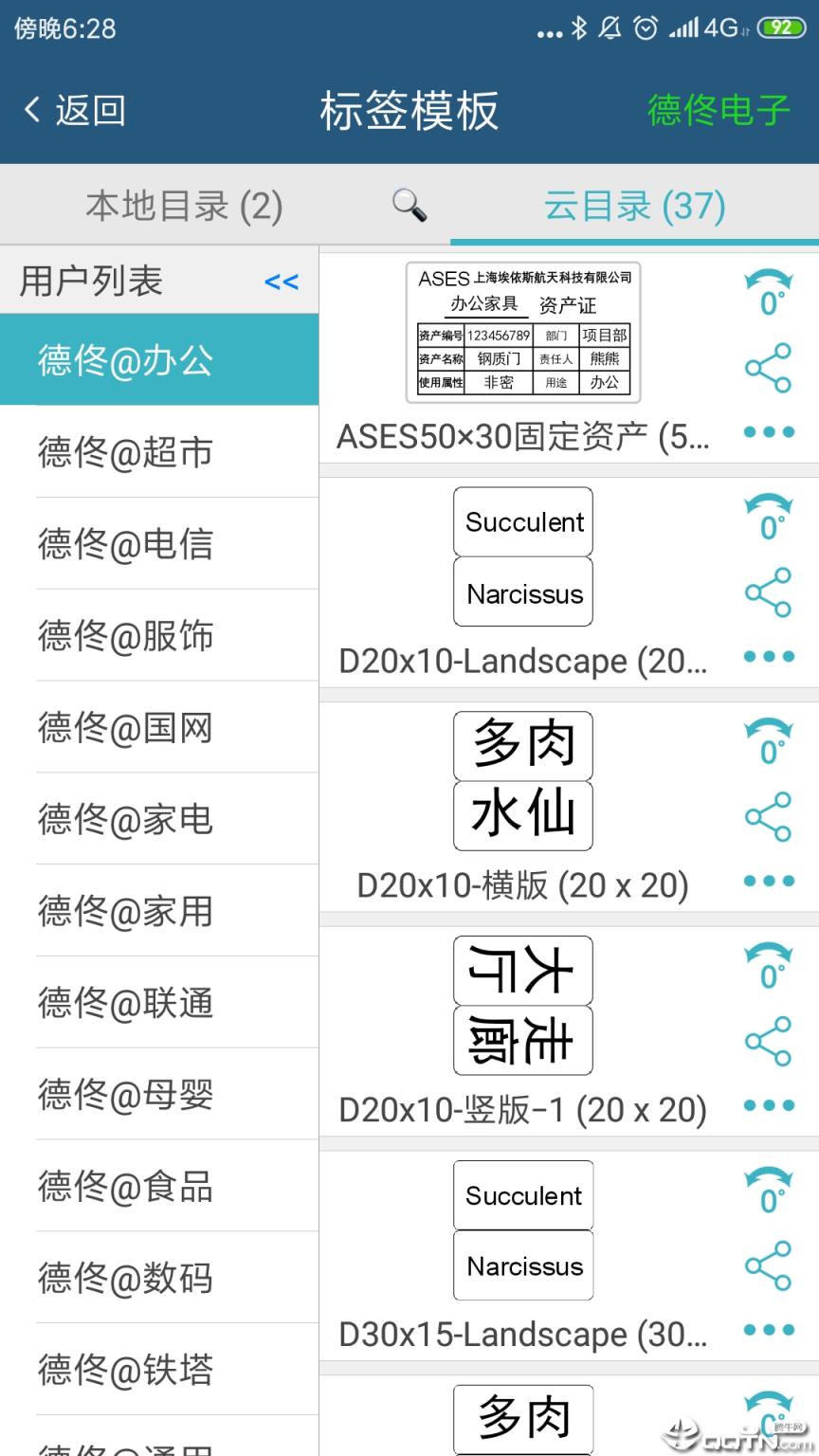Screen dimensions: 819x1456
Task: Share the D20x10-Landscape template
Action: pos(769,591)
